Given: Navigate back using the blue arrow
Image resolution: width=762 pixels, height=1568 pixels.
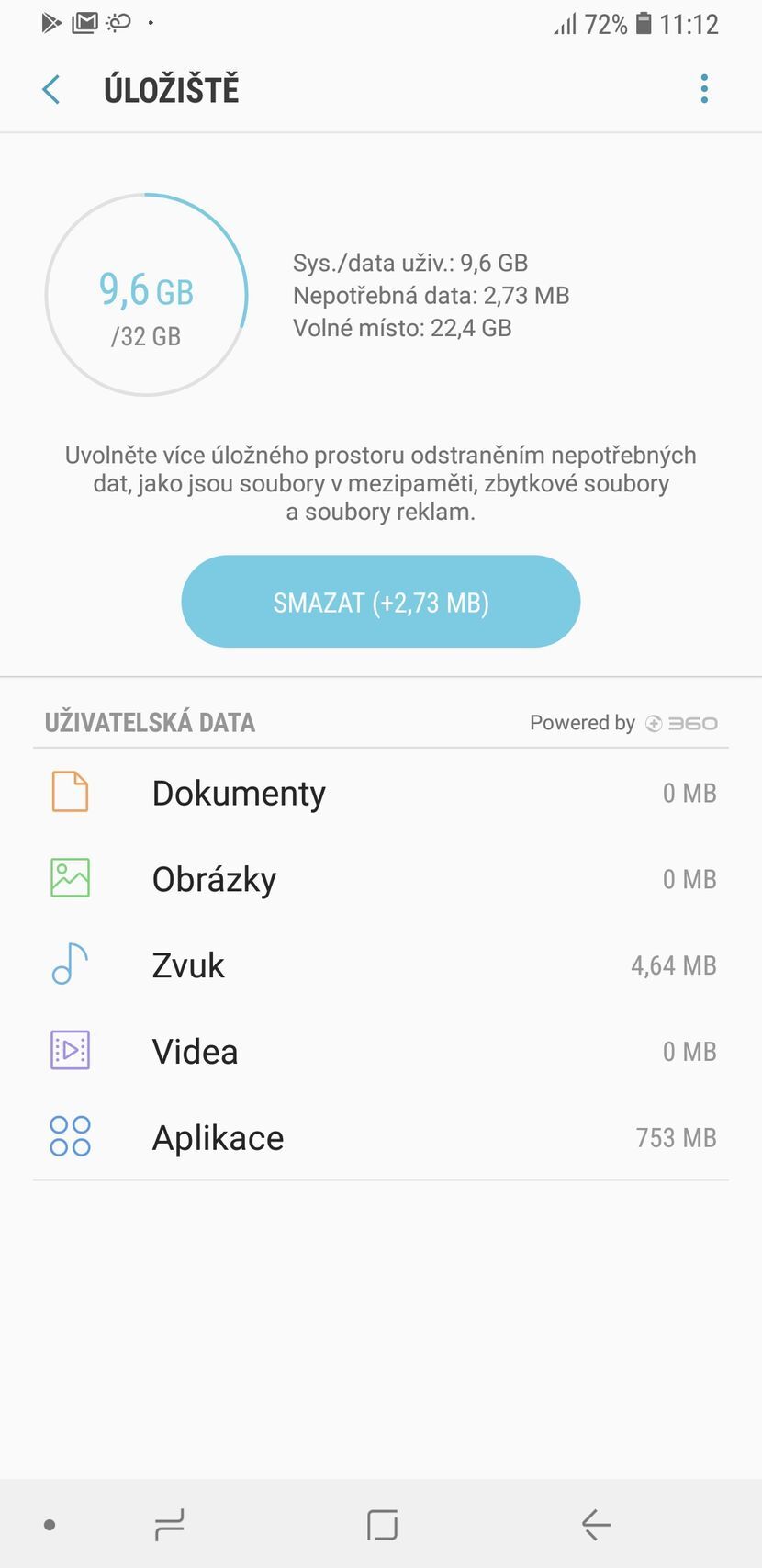Looking at the screenshot, I should point(51,89).
